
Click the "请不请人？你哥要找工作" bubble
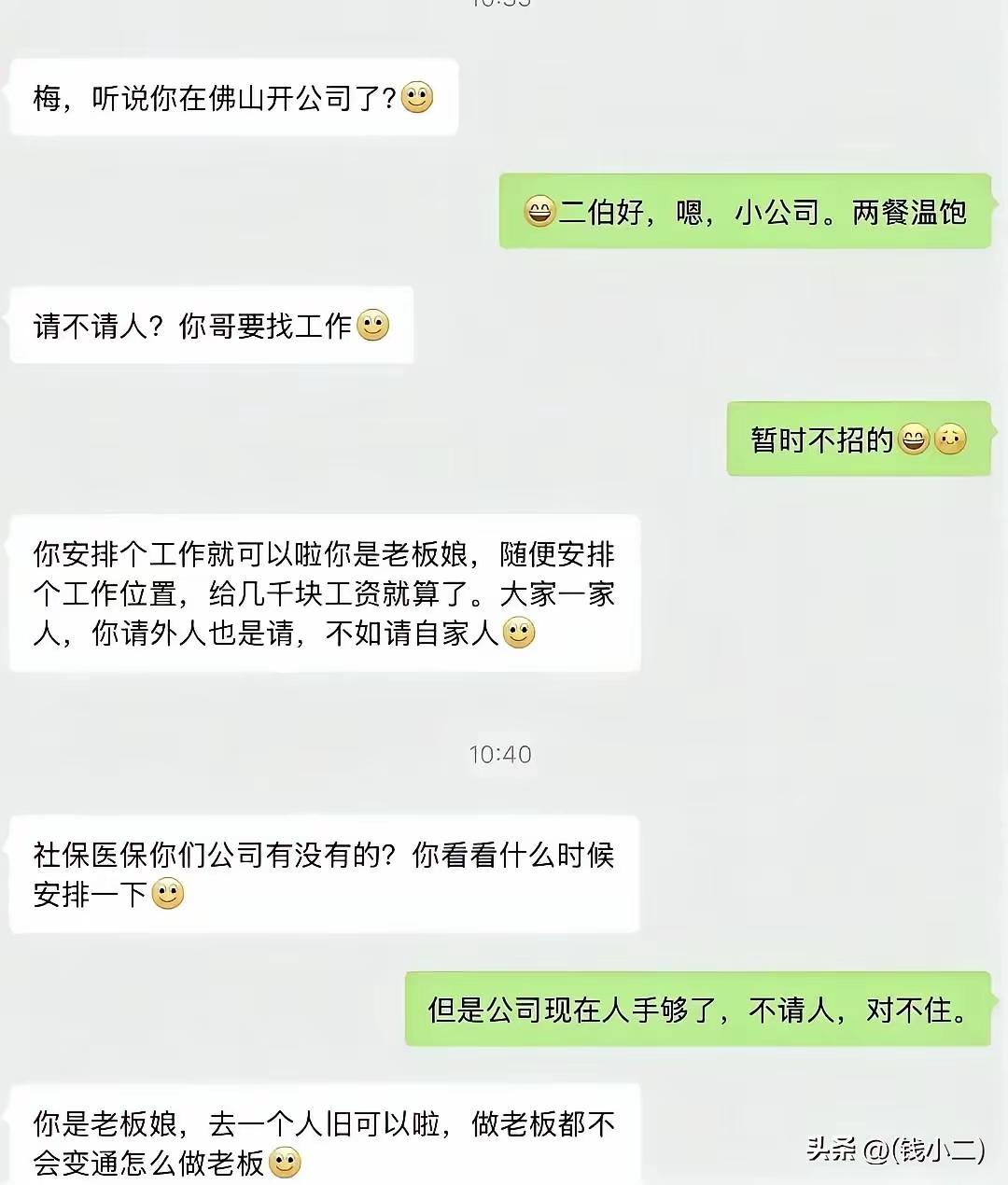point(210,324)
